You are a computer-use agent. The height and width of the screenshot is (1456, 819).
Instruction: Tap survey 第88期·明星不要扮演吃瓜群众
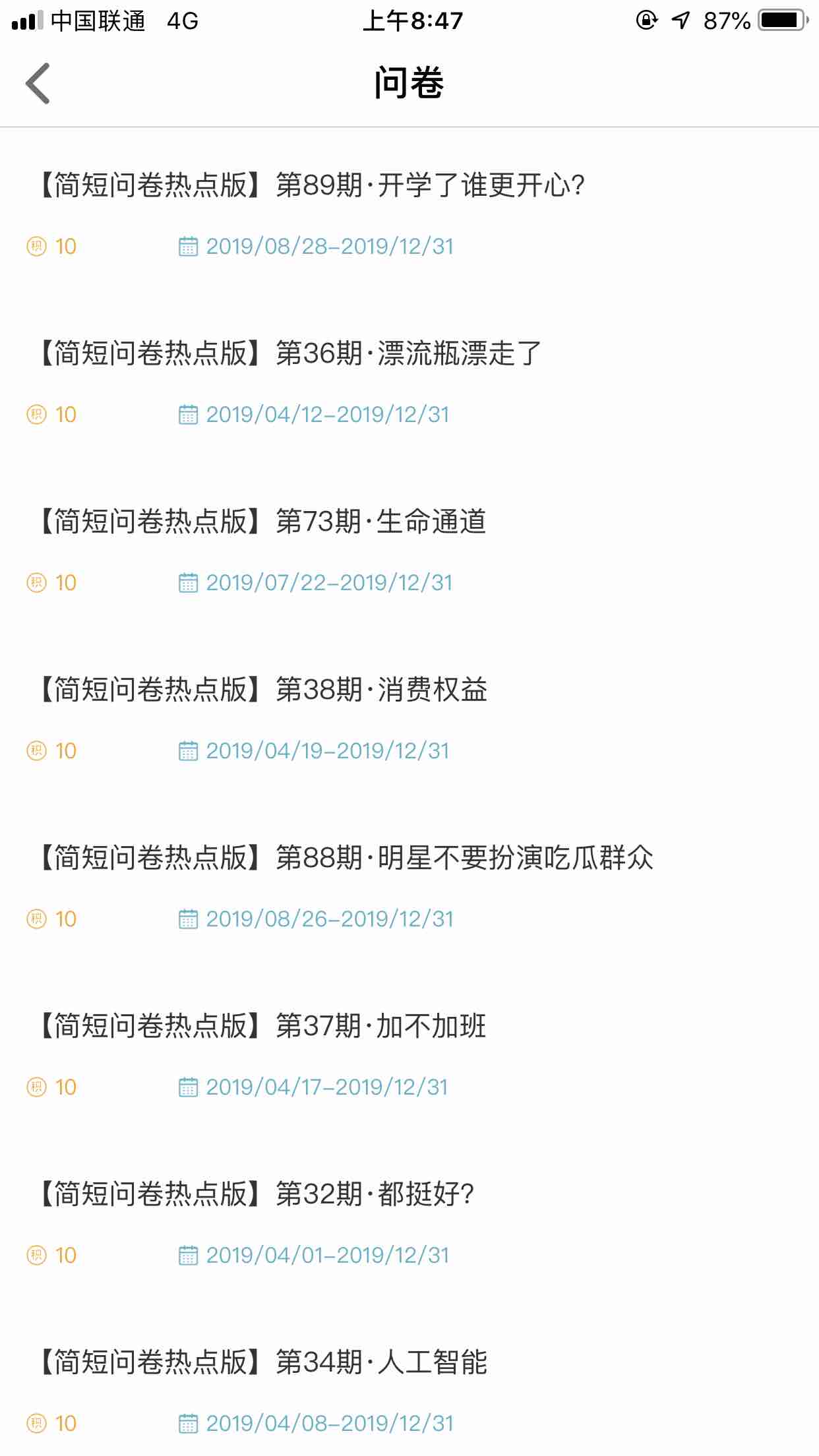tap(409, 885)
